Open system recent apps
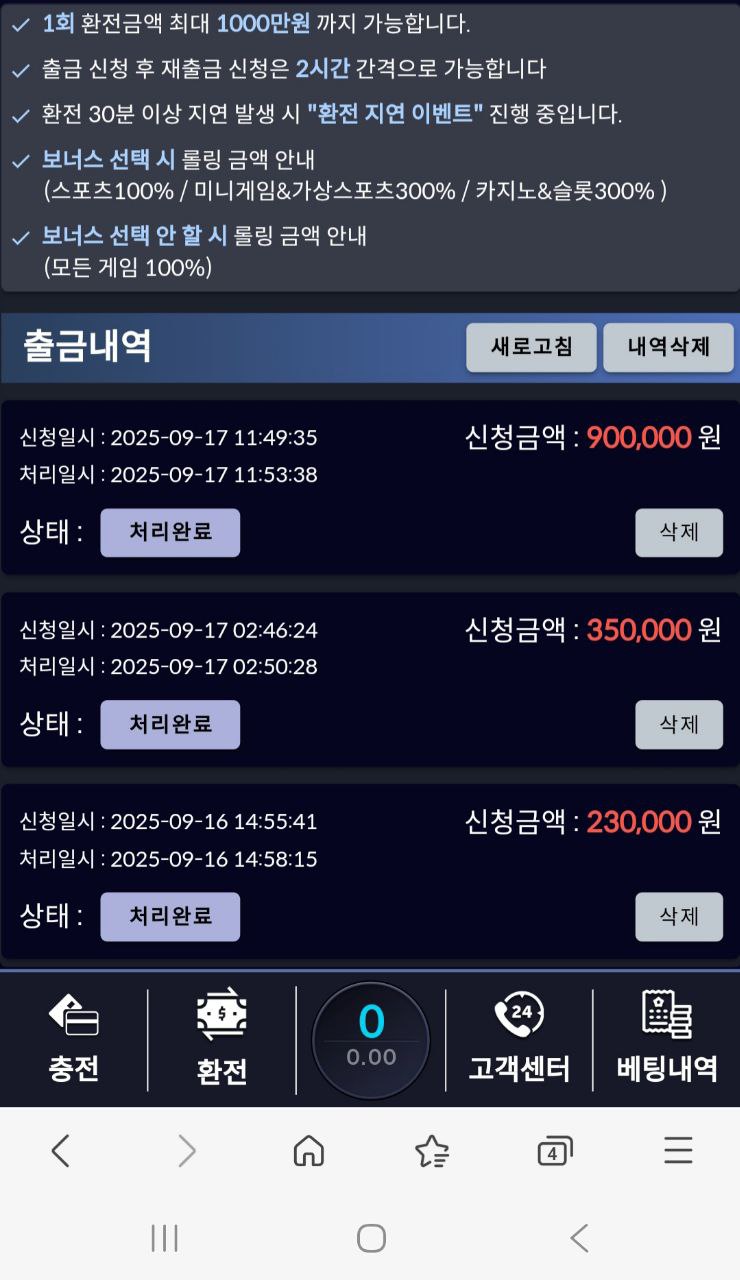740x1280 pixels. click(164, 1238)
